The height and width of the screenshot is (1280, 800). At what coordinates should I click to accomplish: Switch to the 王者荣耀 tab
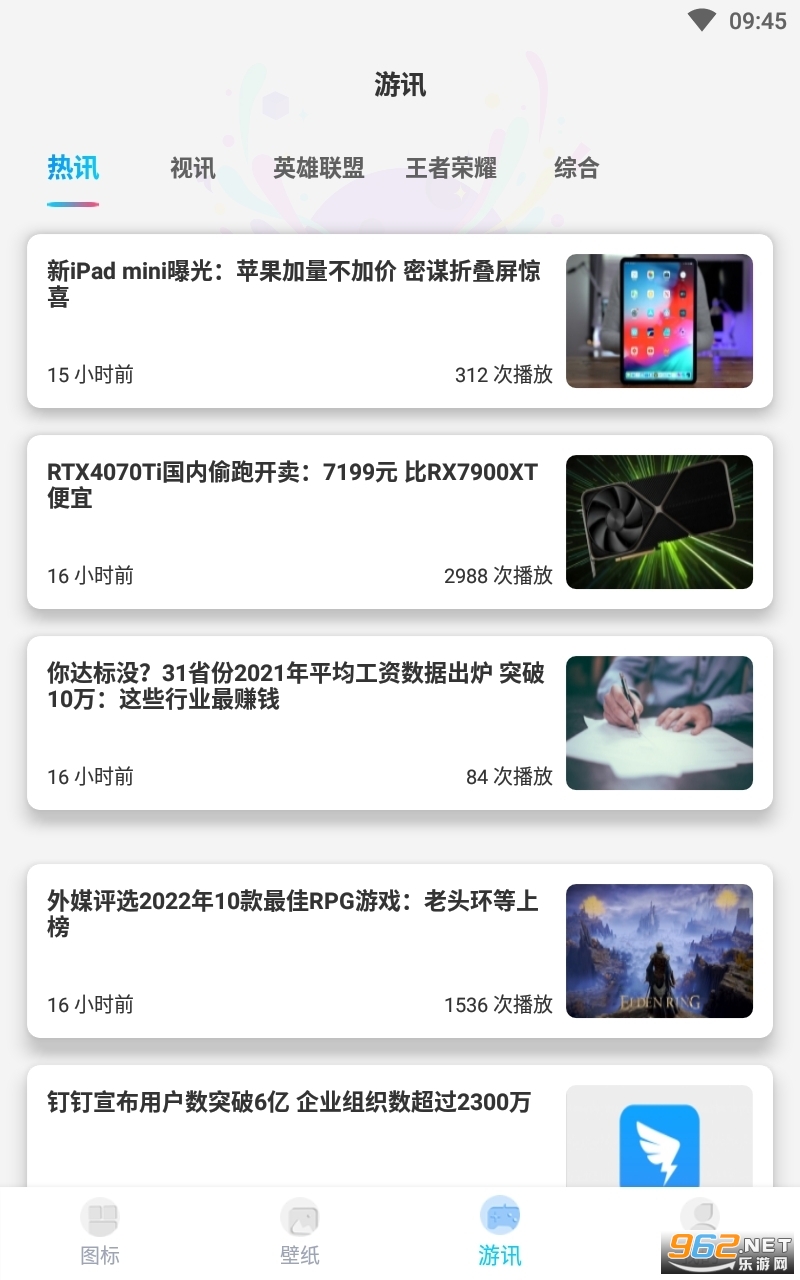coord(451,168)
